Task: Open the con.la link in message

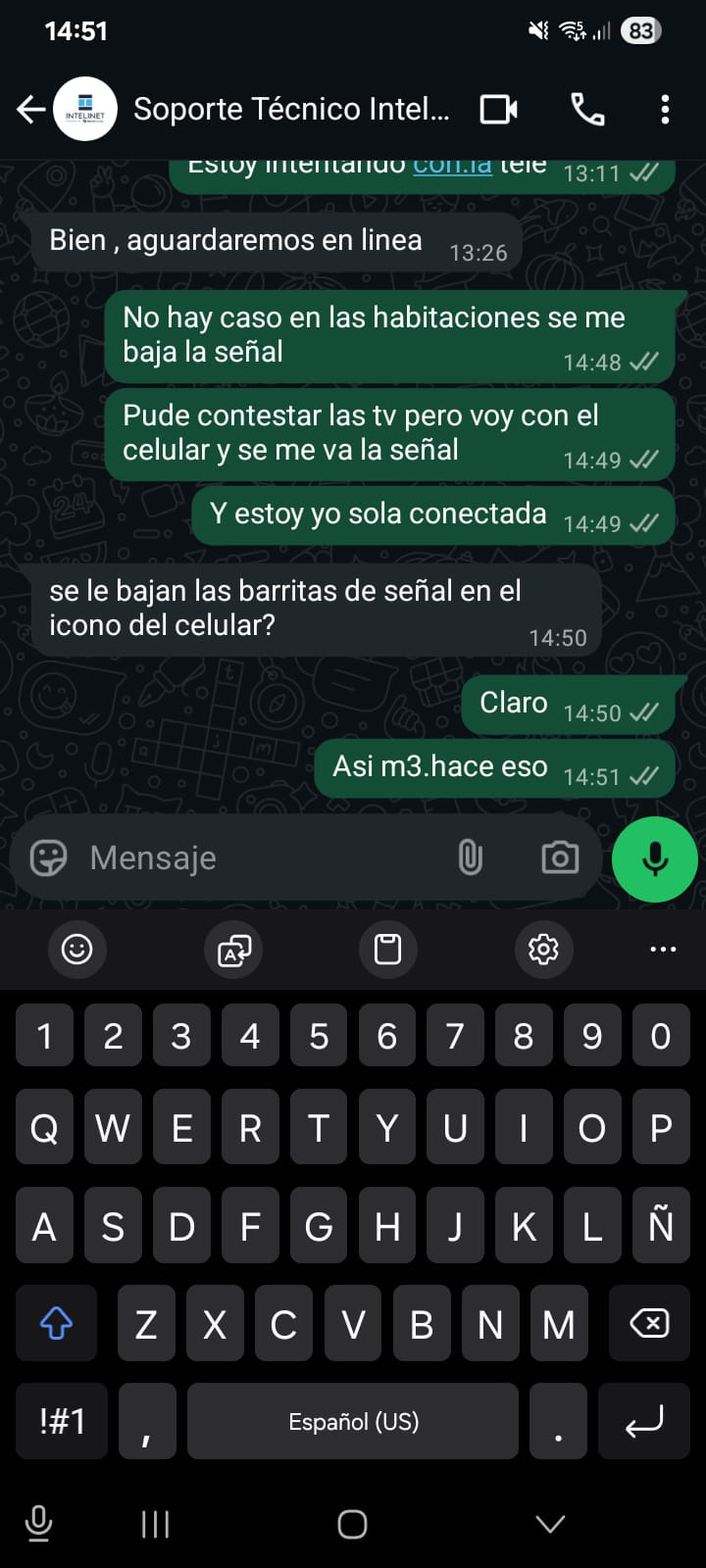Action: coord(452,167)
